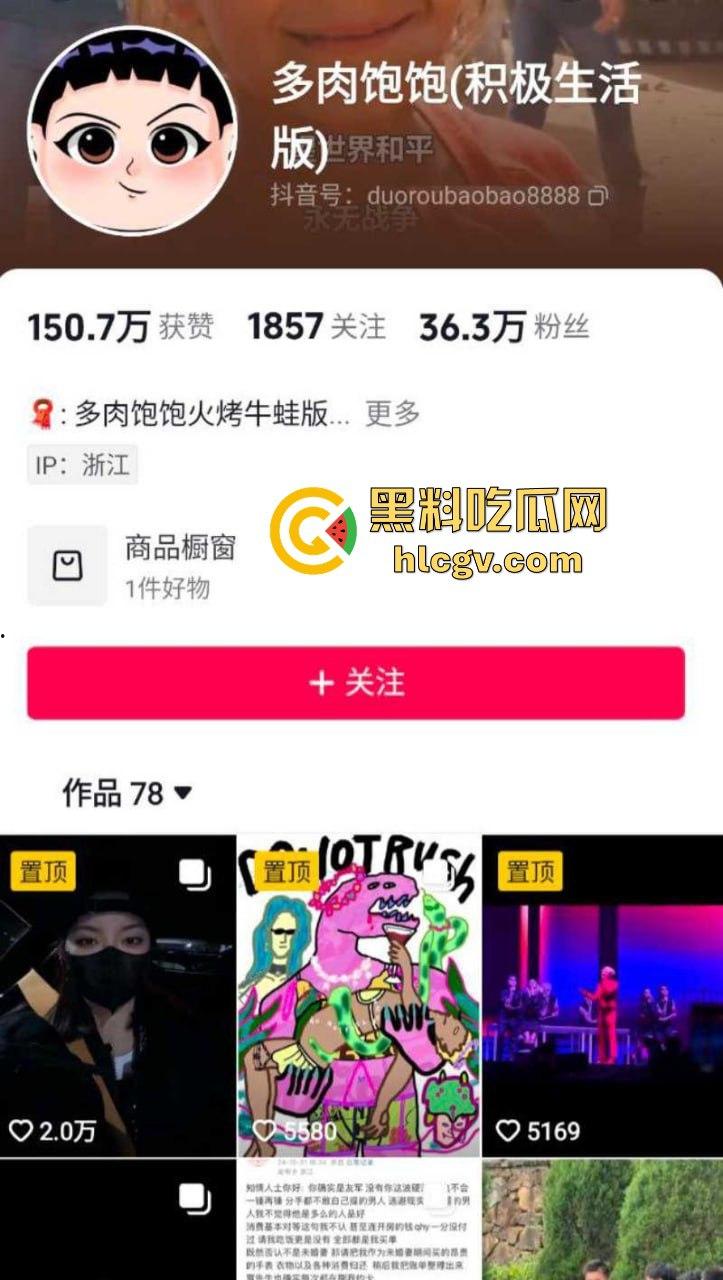The image size is (723, 1280).
Task: View the 36.3万 粉丝 follower count
Action: 505,327
